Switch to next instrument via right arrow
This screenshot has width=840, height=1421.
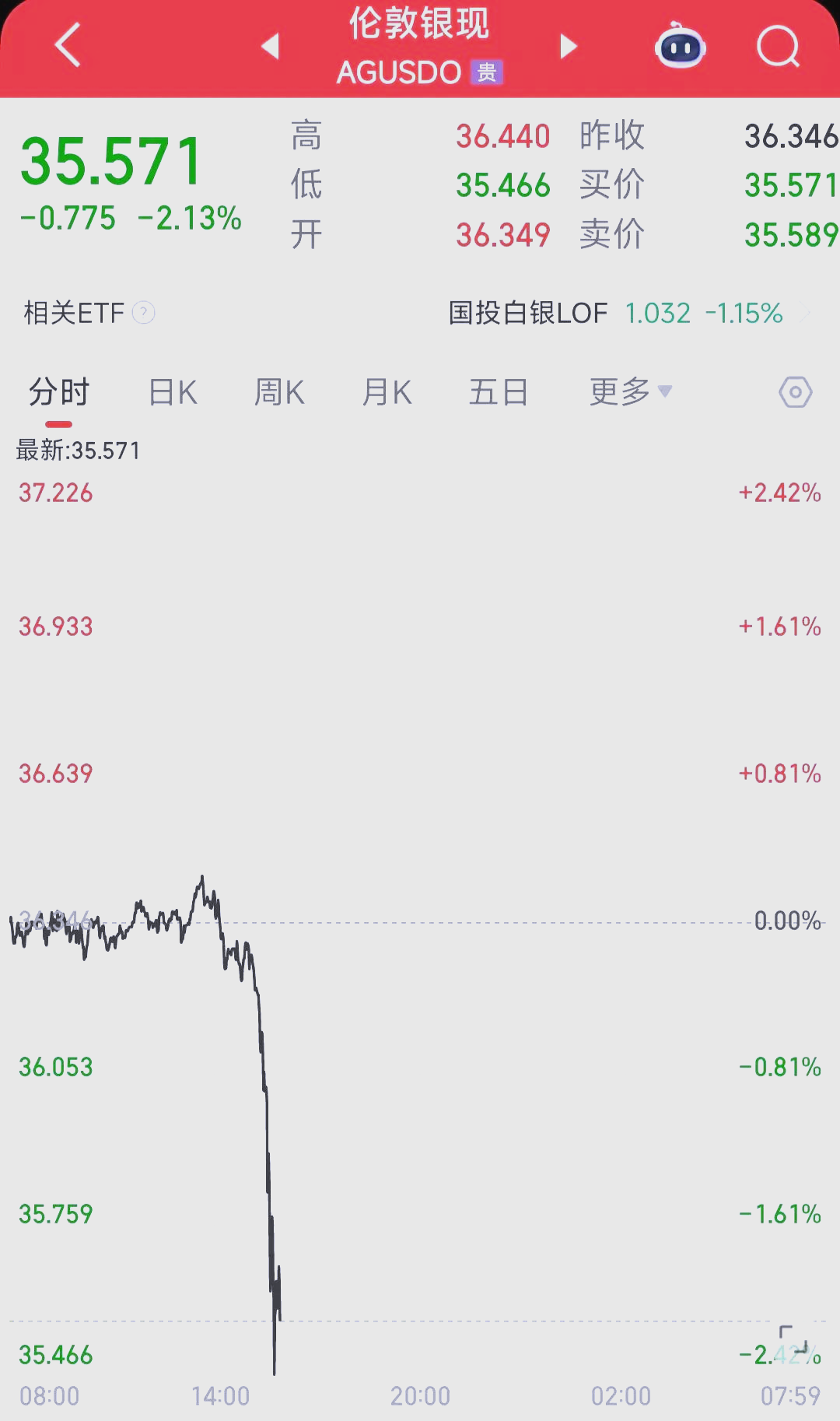pos(569,47)
